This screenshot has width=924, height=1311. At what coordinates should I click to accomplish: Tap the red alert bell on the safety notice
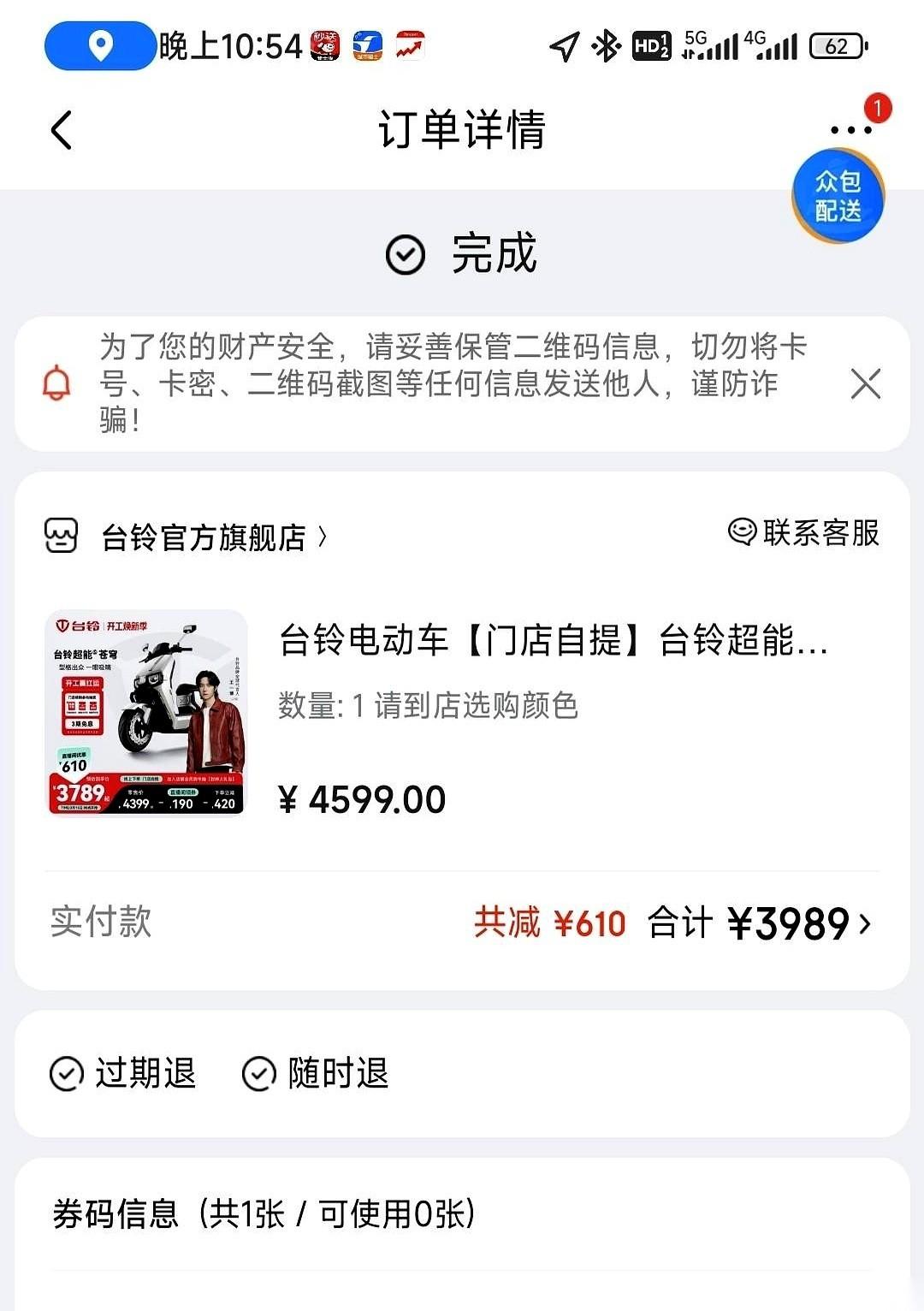pos(55,385)
